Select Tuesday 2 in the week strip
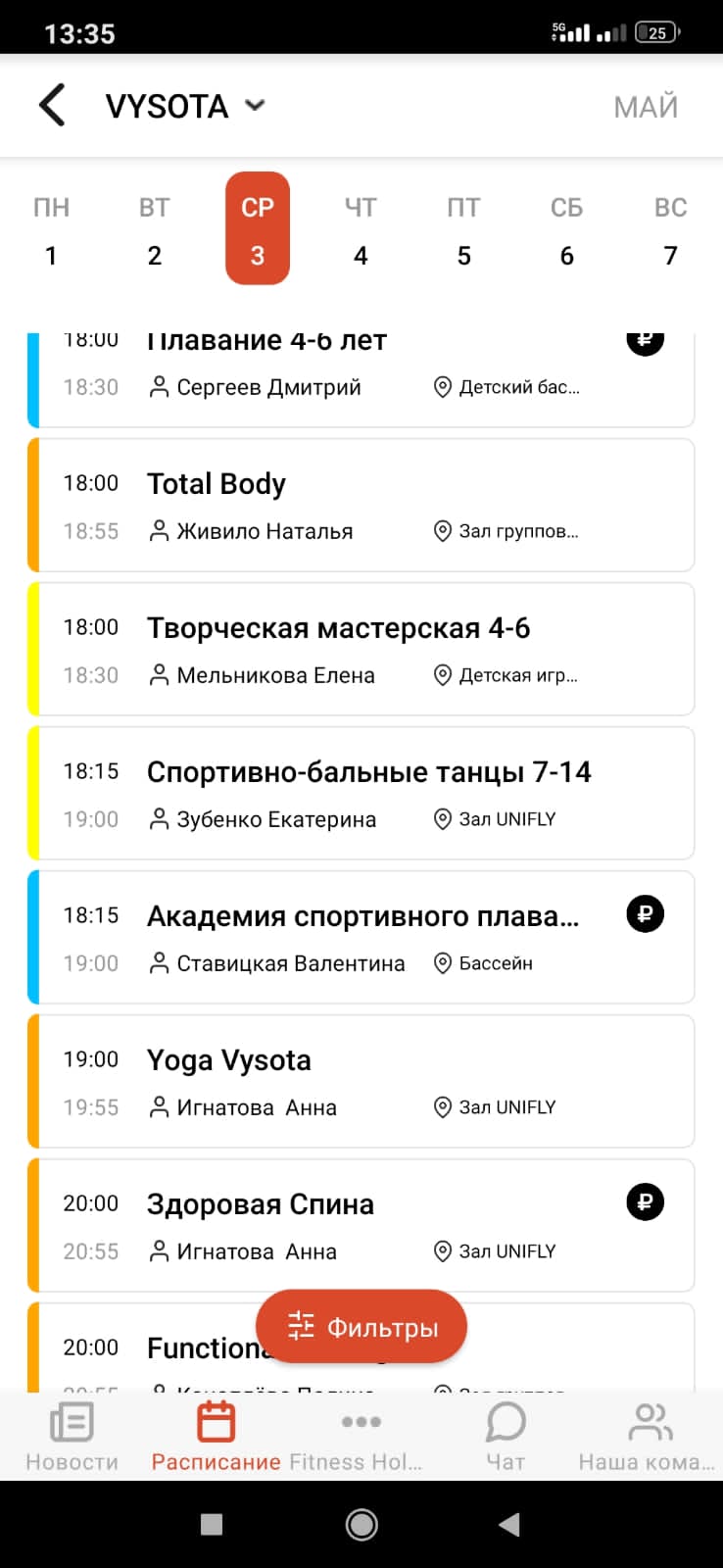This screenshot has height=1568, width=723. pos(154,230)
